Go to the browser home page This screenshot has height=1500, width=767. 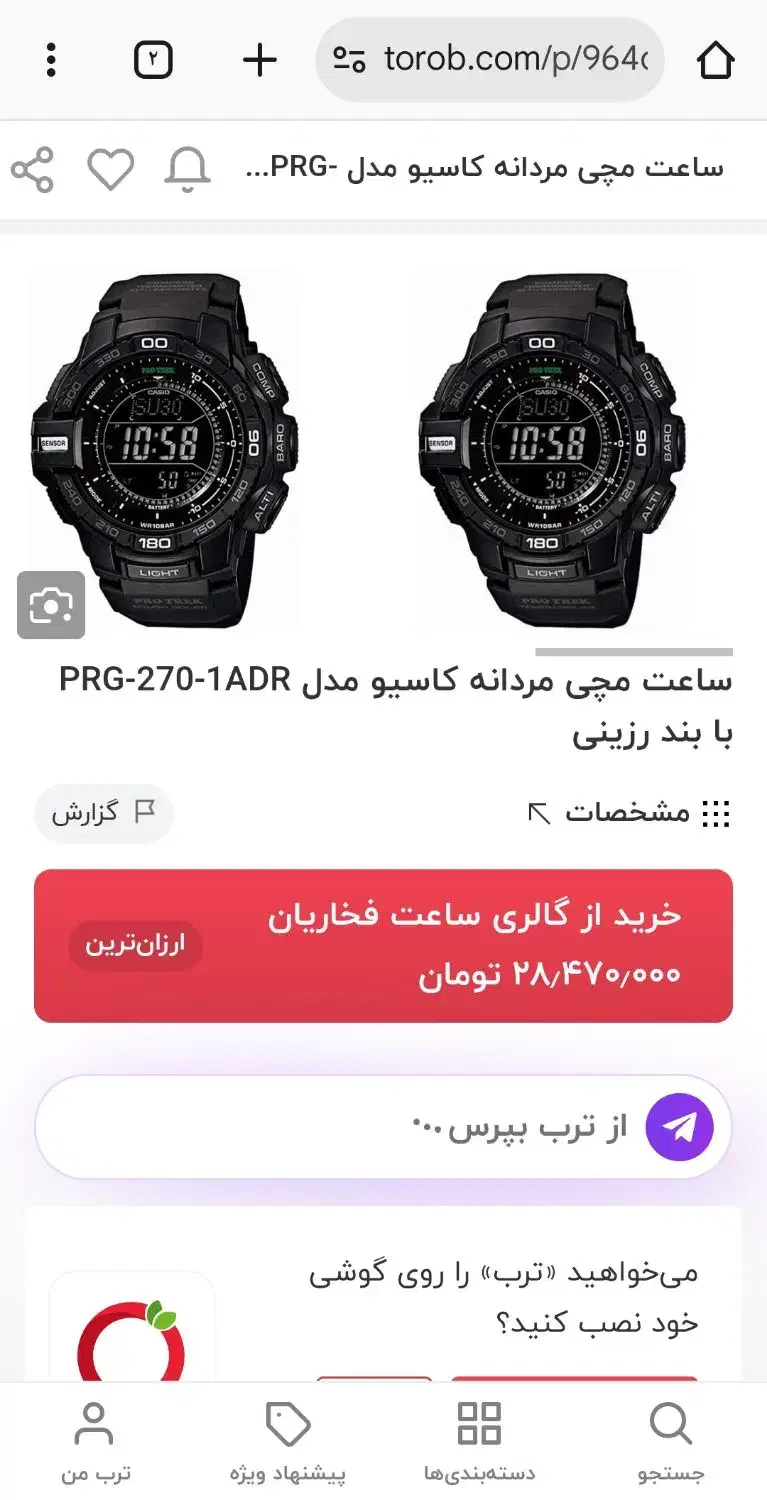coord(715,60)
